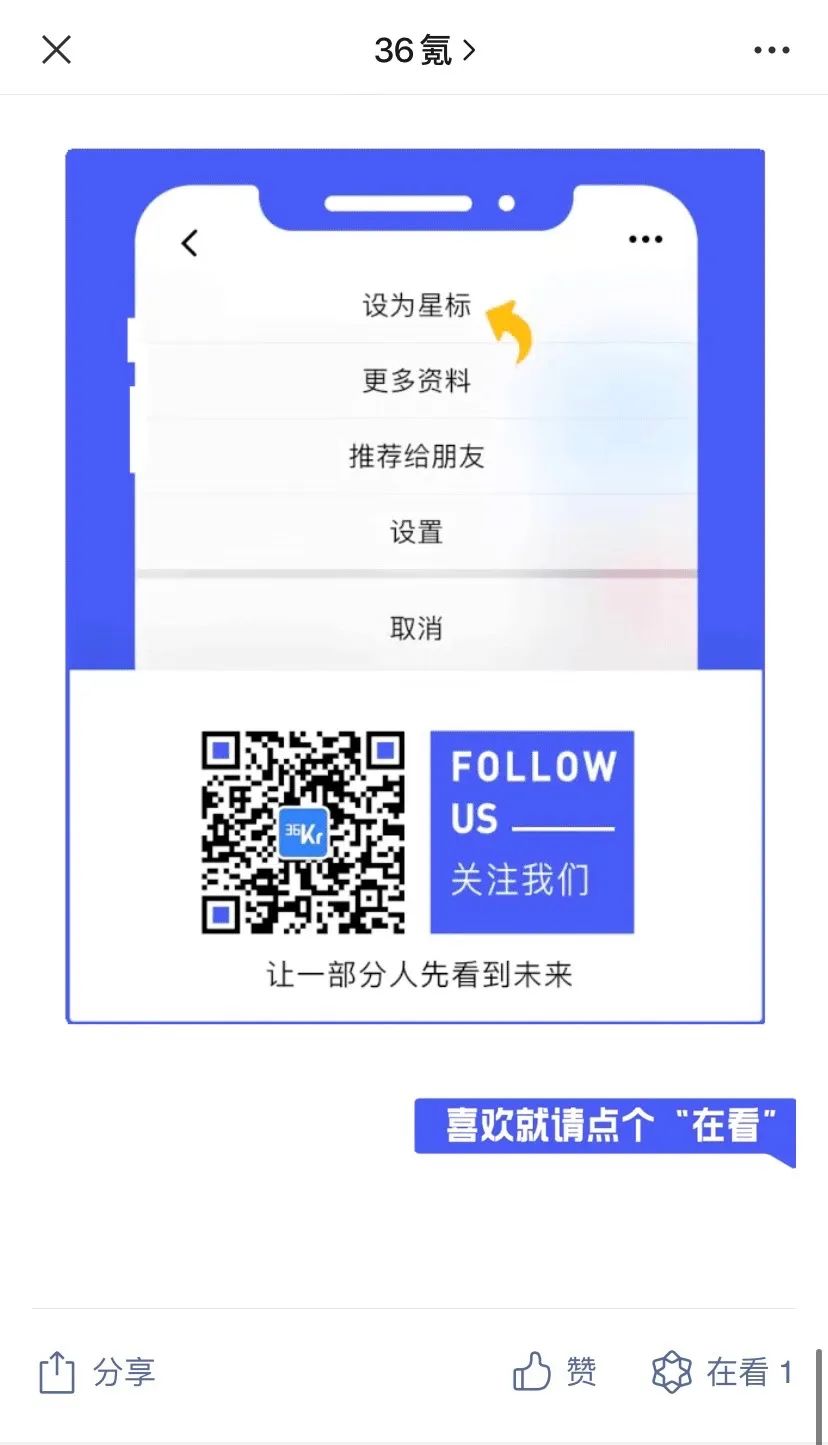Close the article with the X icon

56,49
